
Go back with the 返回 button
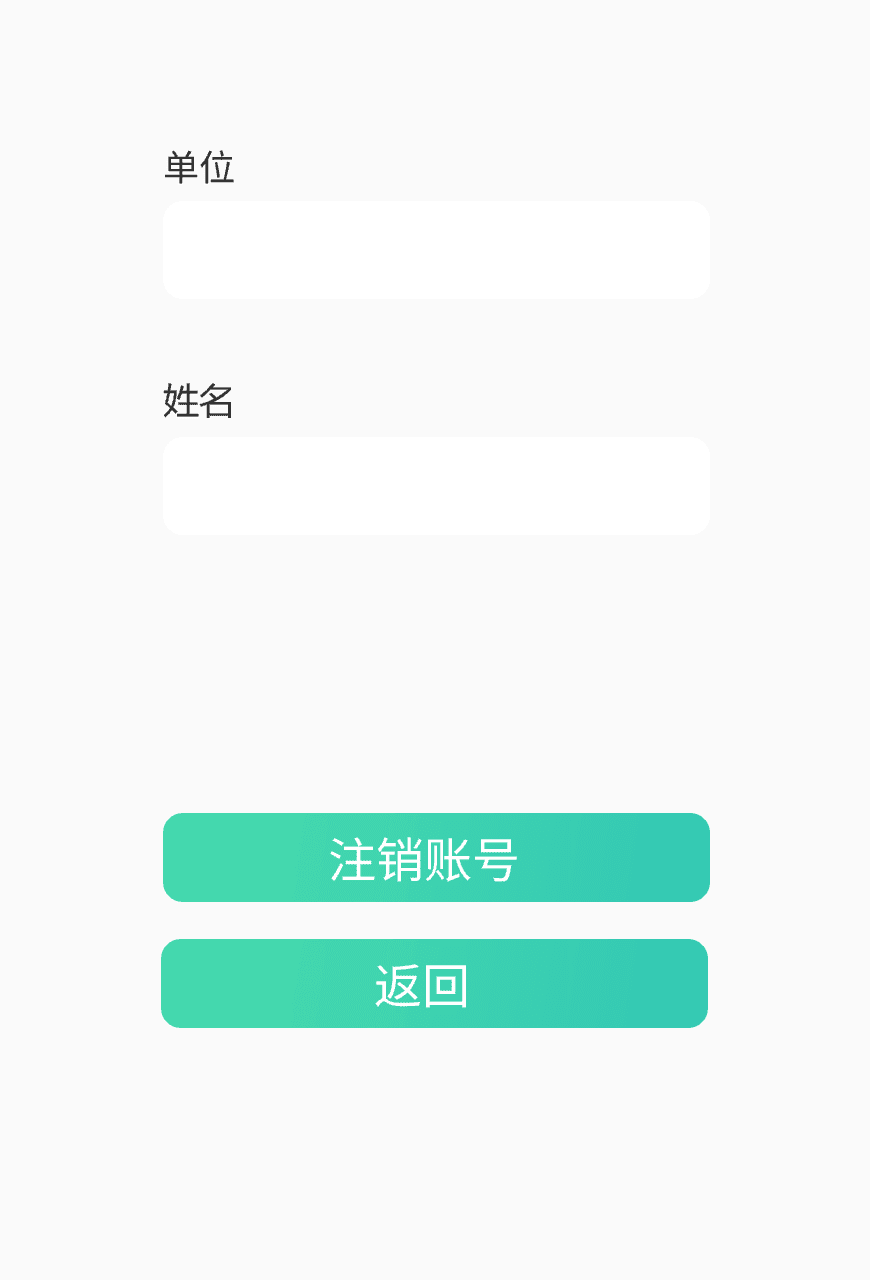pyautogui.click(x=434, y=984)
